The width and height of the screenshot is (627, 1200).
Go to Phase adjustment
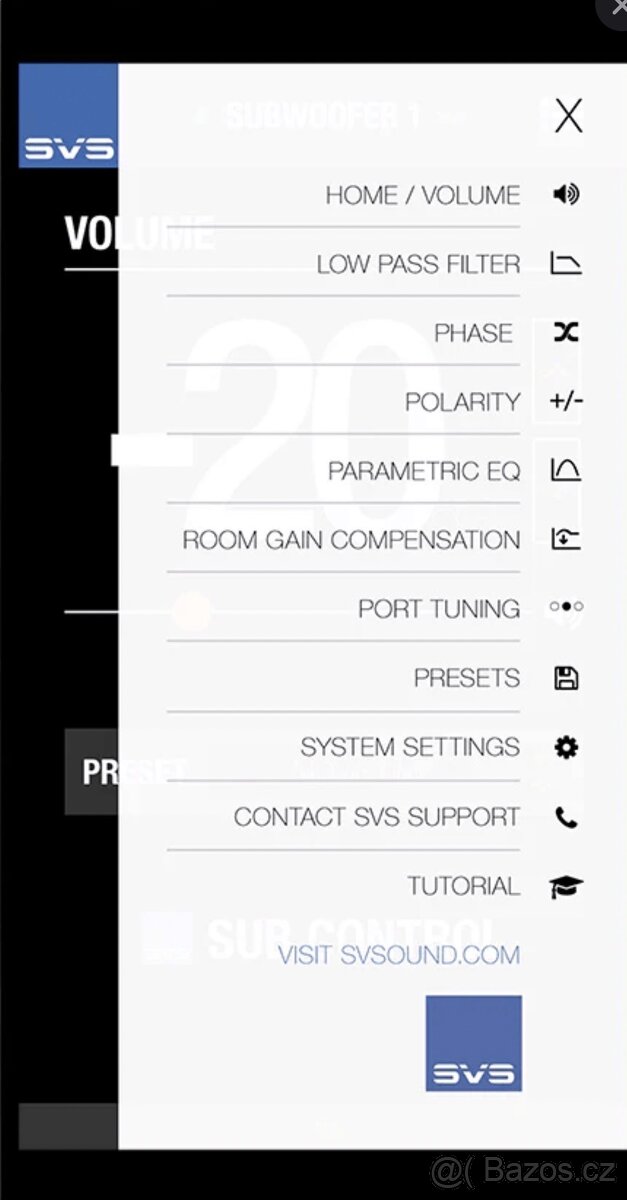pos(473,333)
